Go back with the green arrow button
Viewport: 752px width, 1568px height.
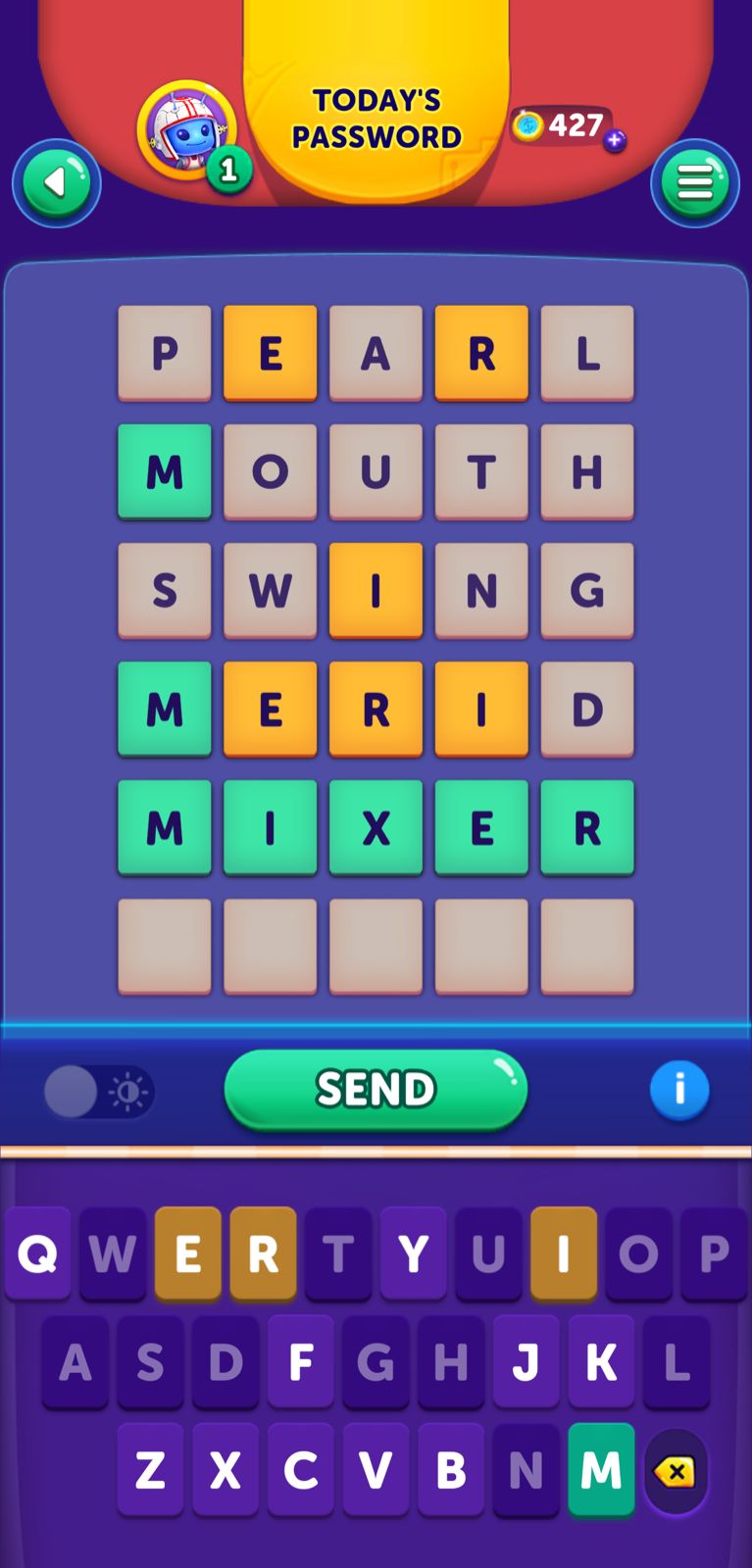pyautogui.click(x=57, y=183)
